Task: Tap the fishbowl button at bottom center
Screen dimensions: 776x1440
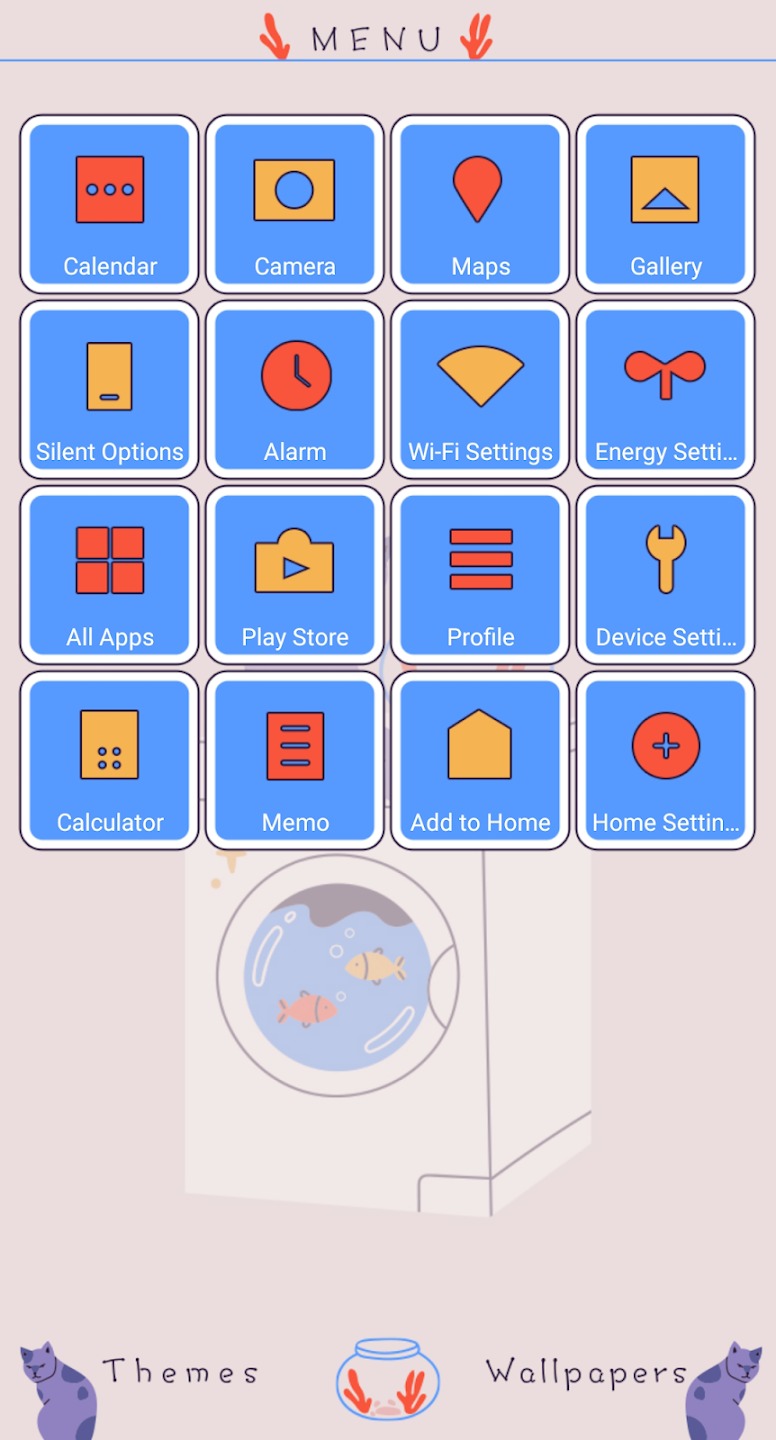Action: pyautogui.click(x=387, y=1379)
